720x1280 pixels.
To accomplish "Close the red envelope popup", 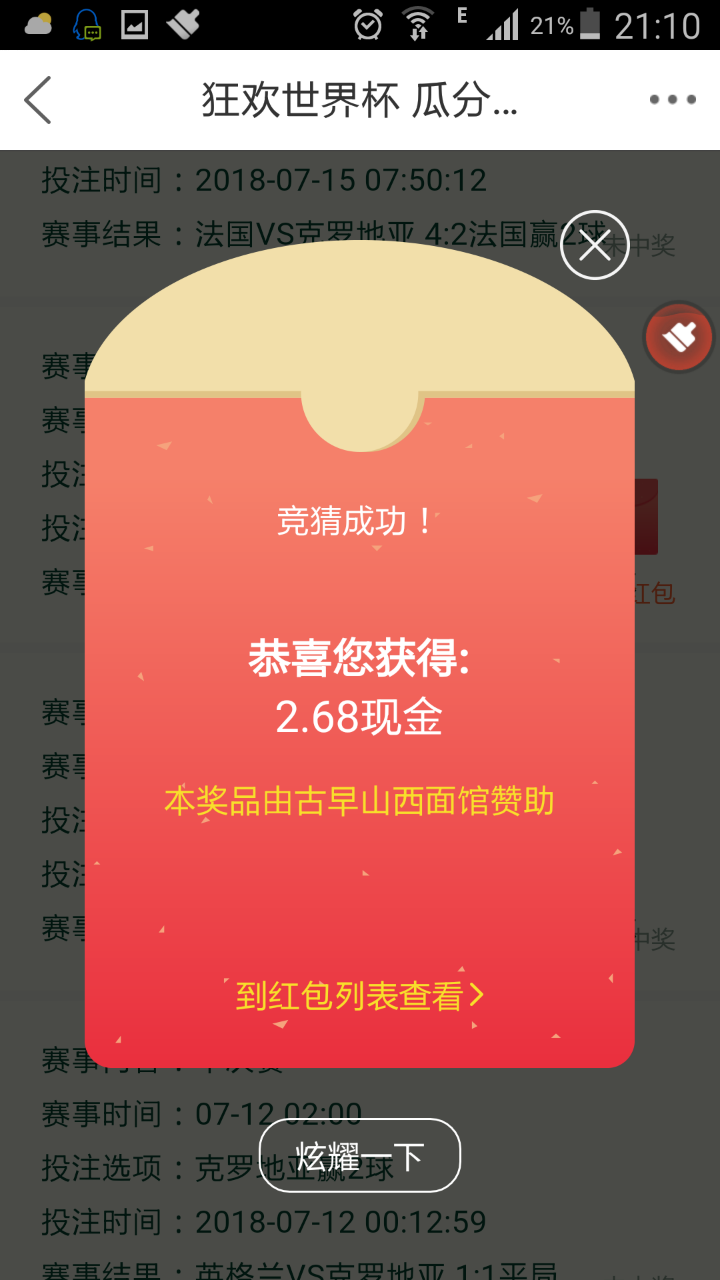I will pyautogui.click(x=594, y=245).
